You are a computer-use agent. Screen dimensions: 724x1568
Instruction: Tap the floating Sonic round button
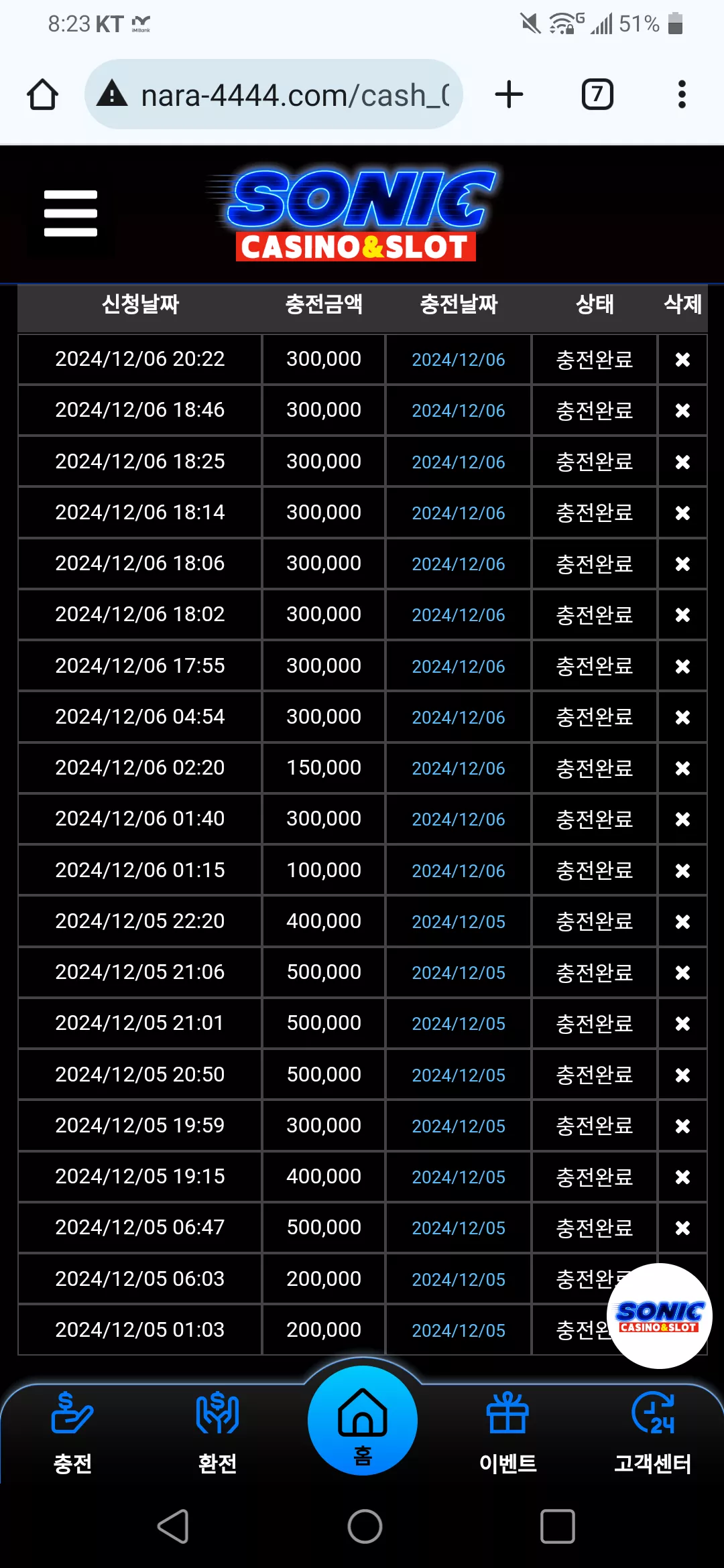tap(660, 1316)
